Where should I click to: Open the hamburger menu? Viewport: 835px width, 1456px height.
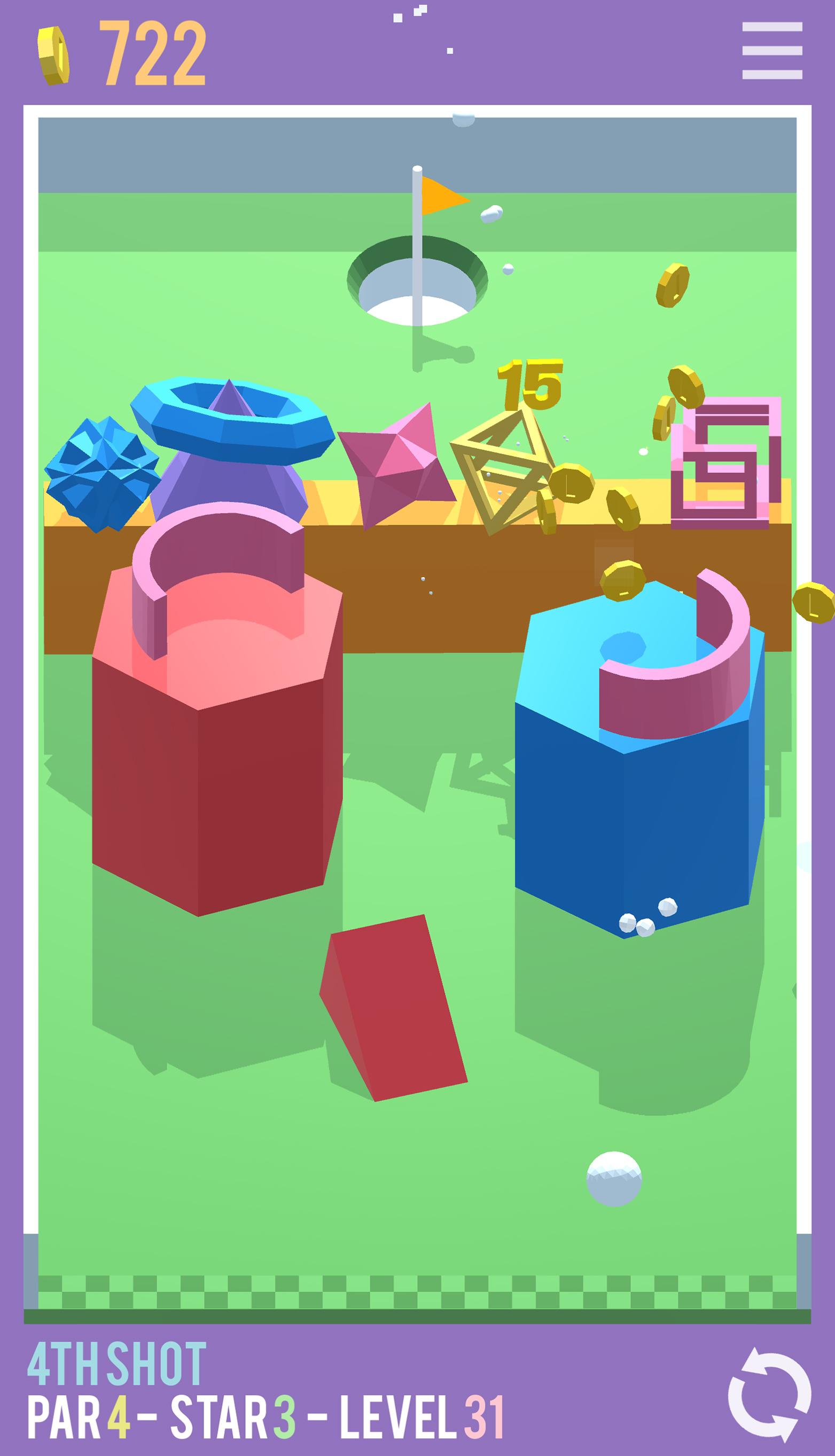pos(771,50)
